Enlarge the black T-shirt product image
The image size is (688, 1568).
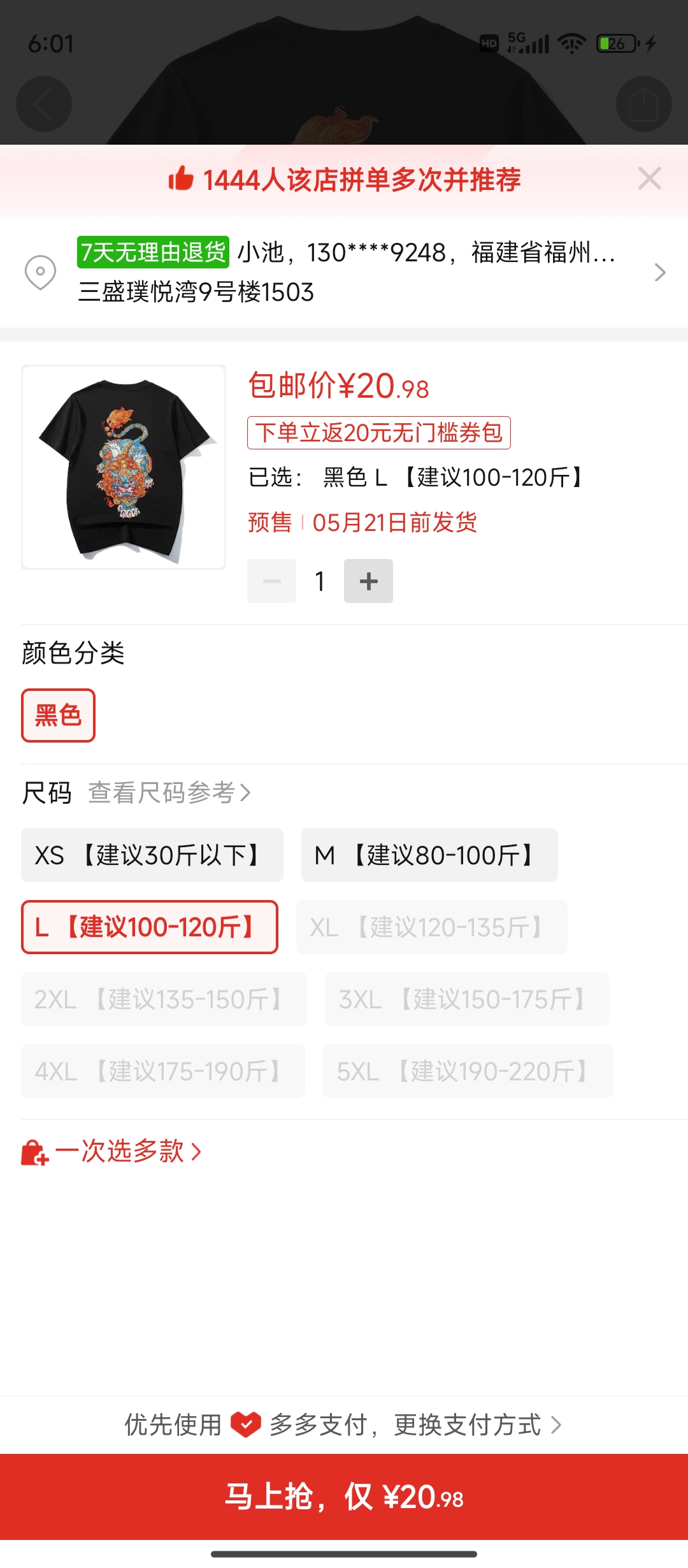click(x=124, y=467)
